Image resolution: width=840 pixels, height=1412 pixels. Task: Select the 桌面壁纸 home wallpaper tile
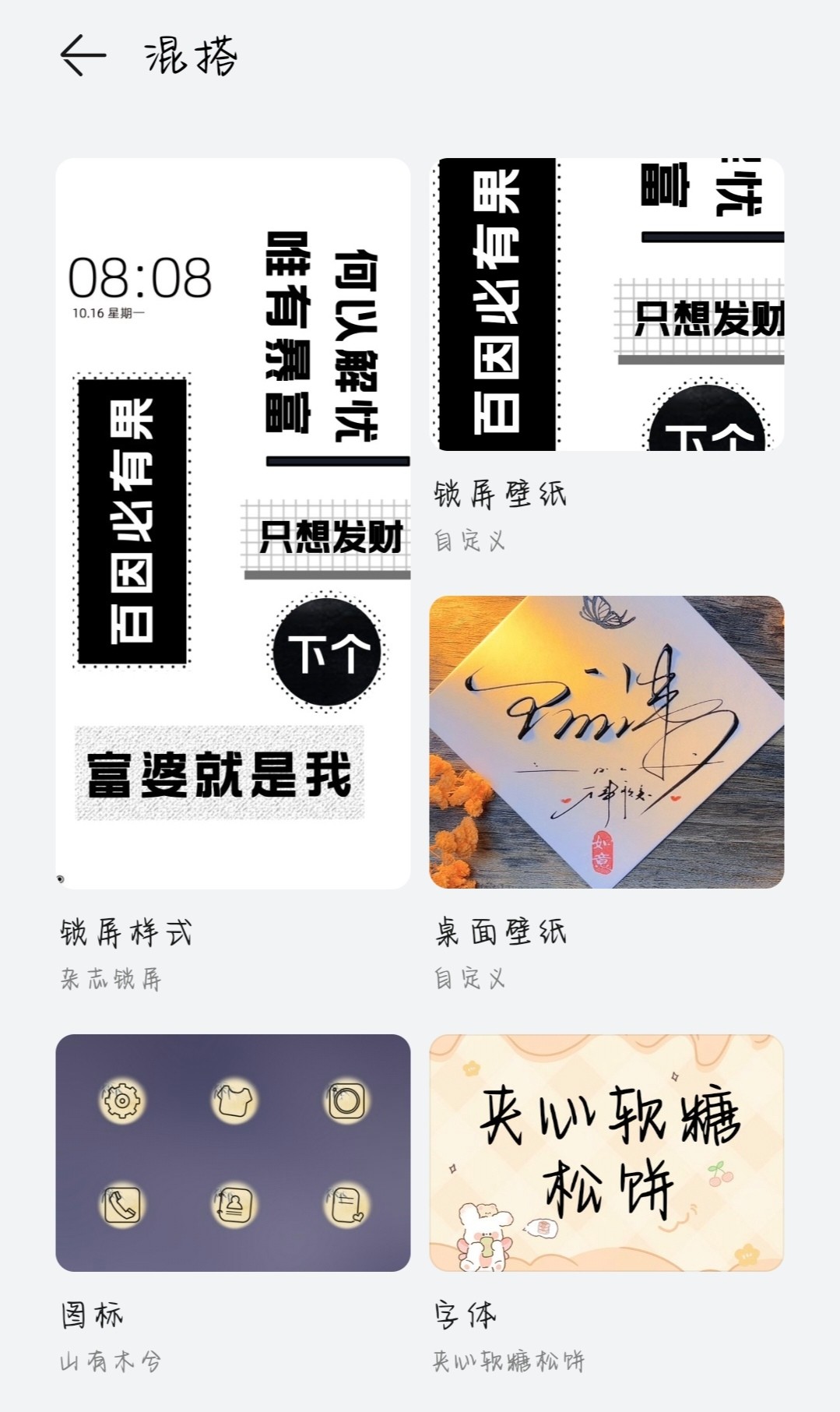point(606,742)
